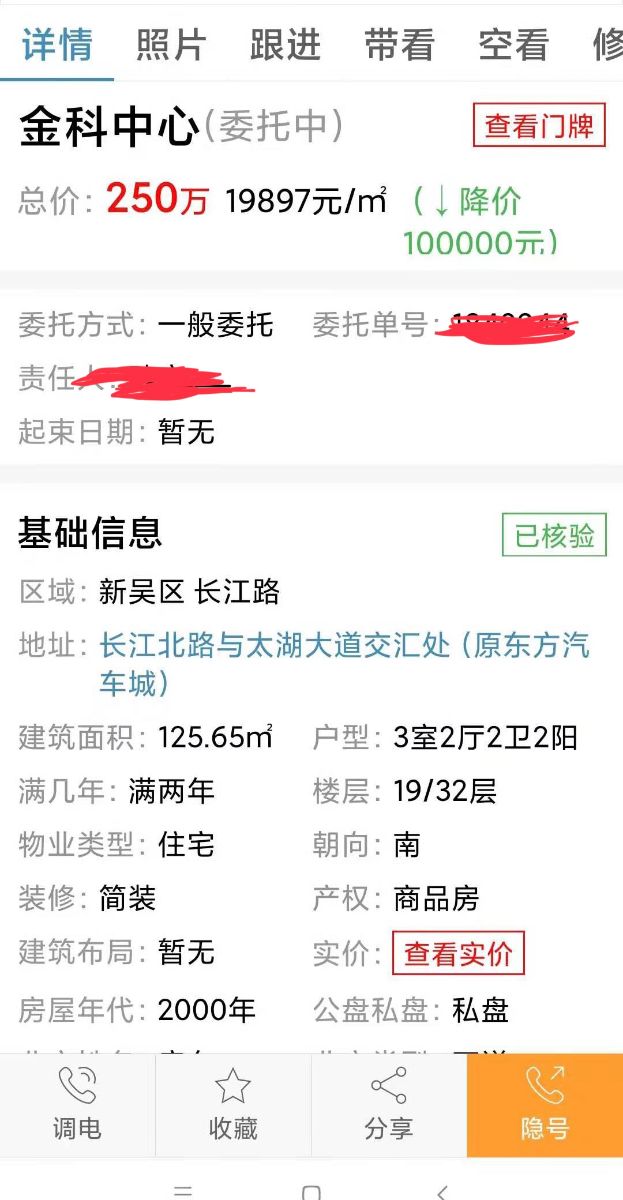Call with hidden number via 隐号
The image size is (623, 1200).
545,1104
